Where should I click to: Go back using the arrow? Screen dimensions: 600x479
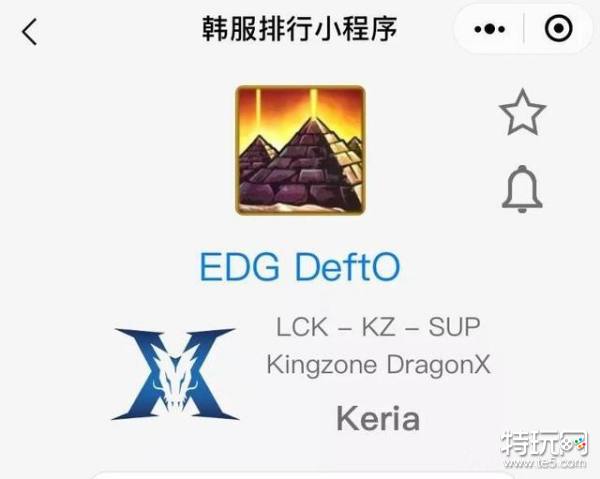(x=29, y=31)
